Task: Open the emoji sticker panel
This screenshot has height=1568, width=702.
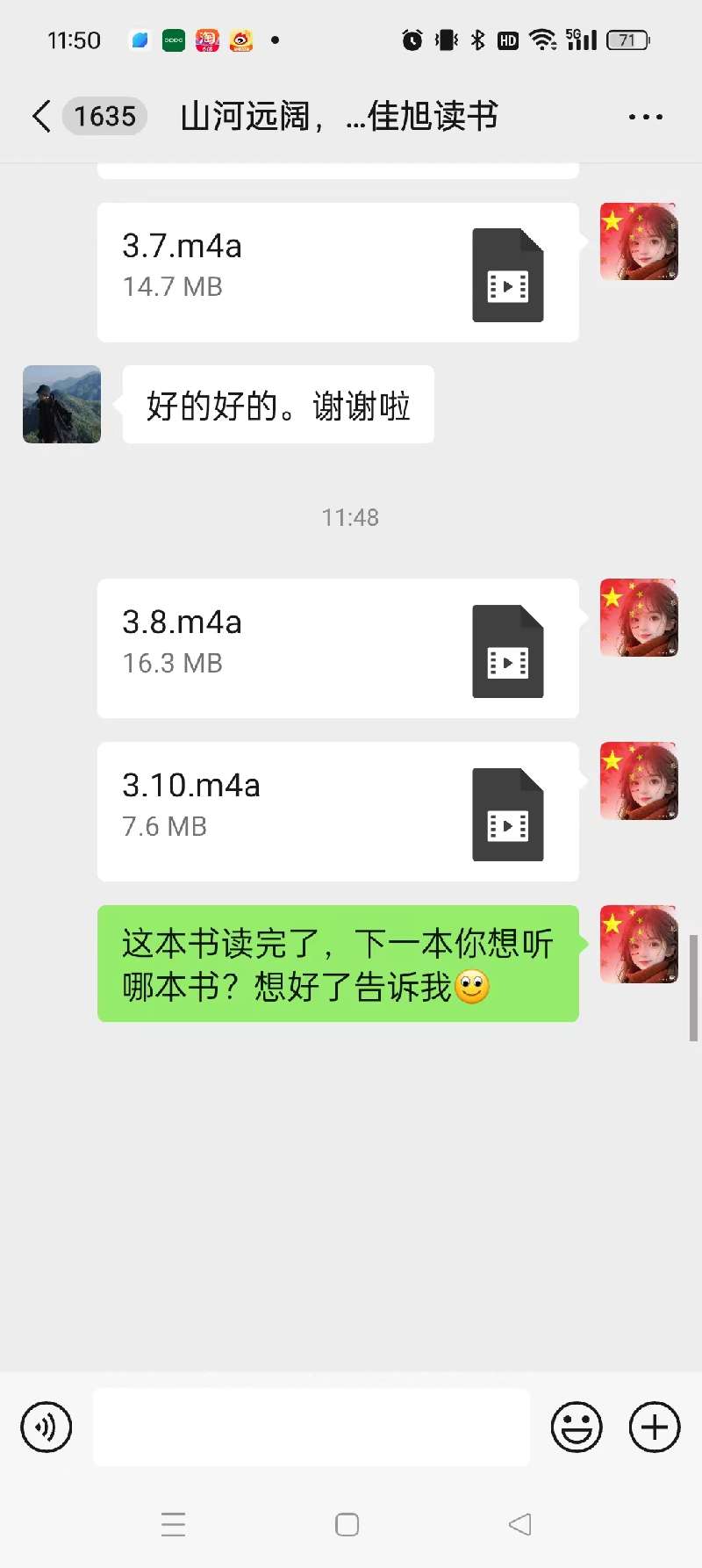Action: point(576,1427)
